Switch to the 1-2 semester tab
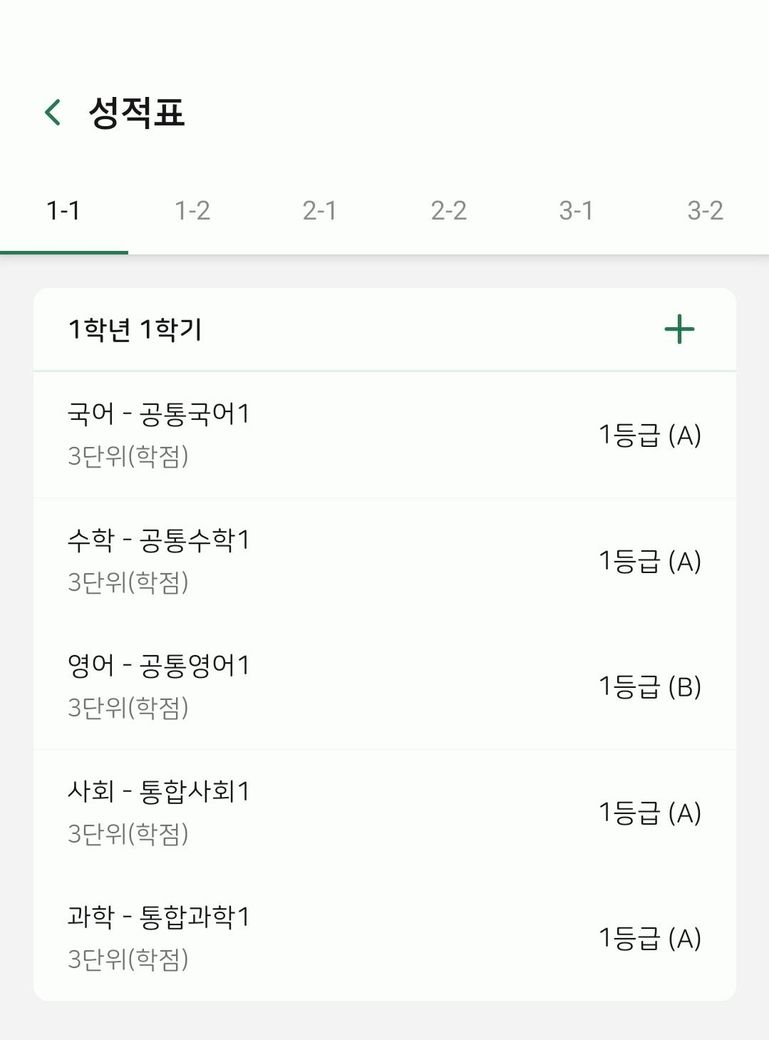769x1040 pixels. [192, 211]
